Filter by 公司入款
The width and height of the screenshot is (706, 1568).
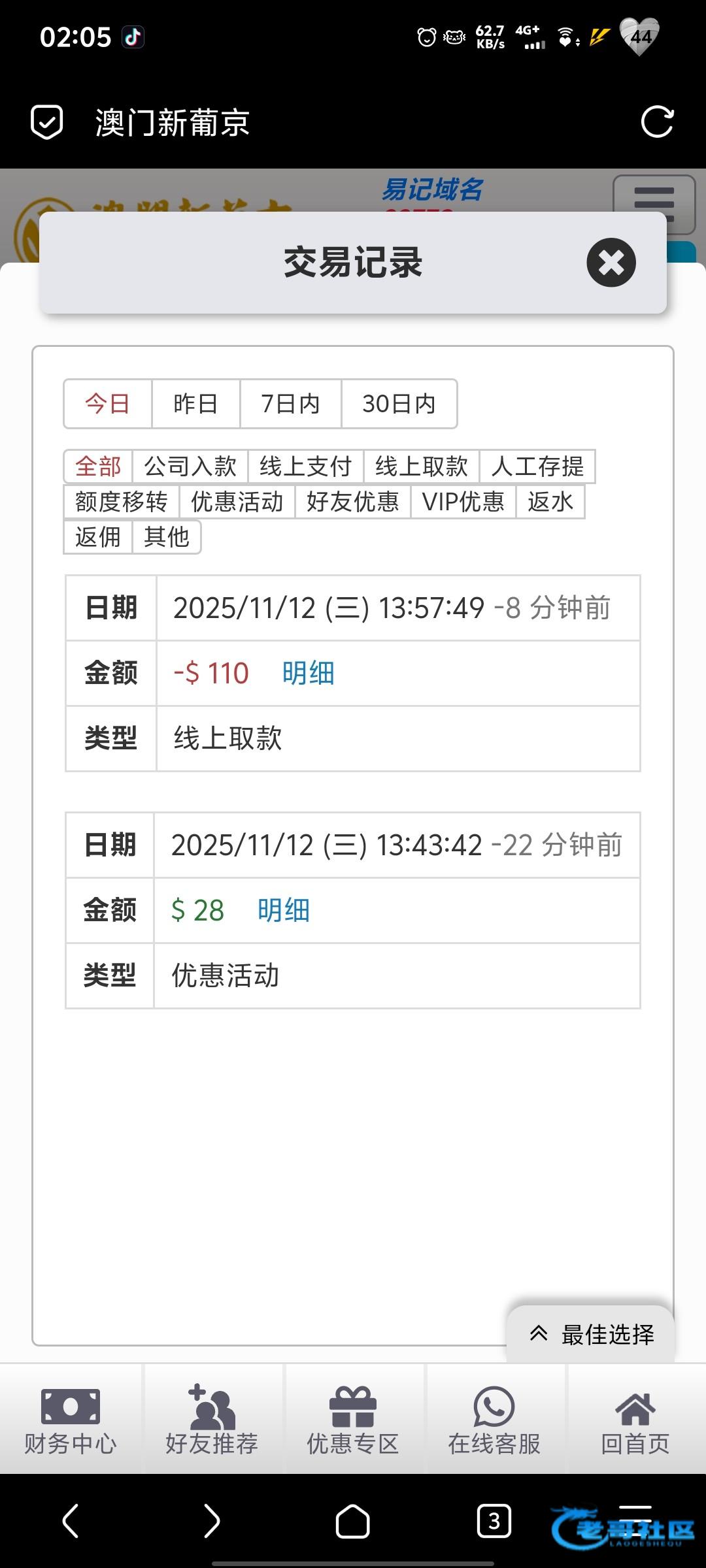pyautogui.click(x=190, y=466)
